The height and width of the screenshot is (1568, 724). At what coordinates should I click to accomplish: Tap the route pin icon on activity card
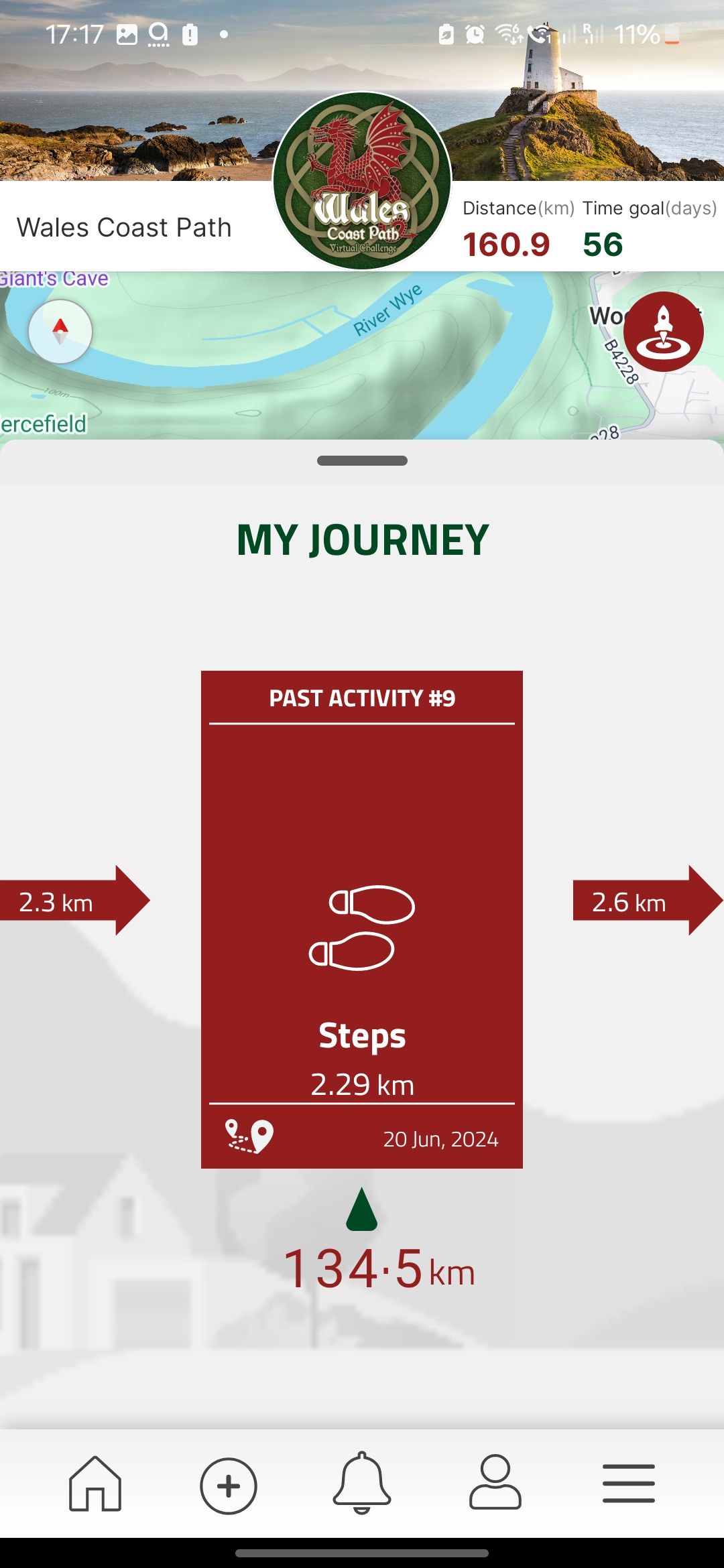tap(249, 1136)
